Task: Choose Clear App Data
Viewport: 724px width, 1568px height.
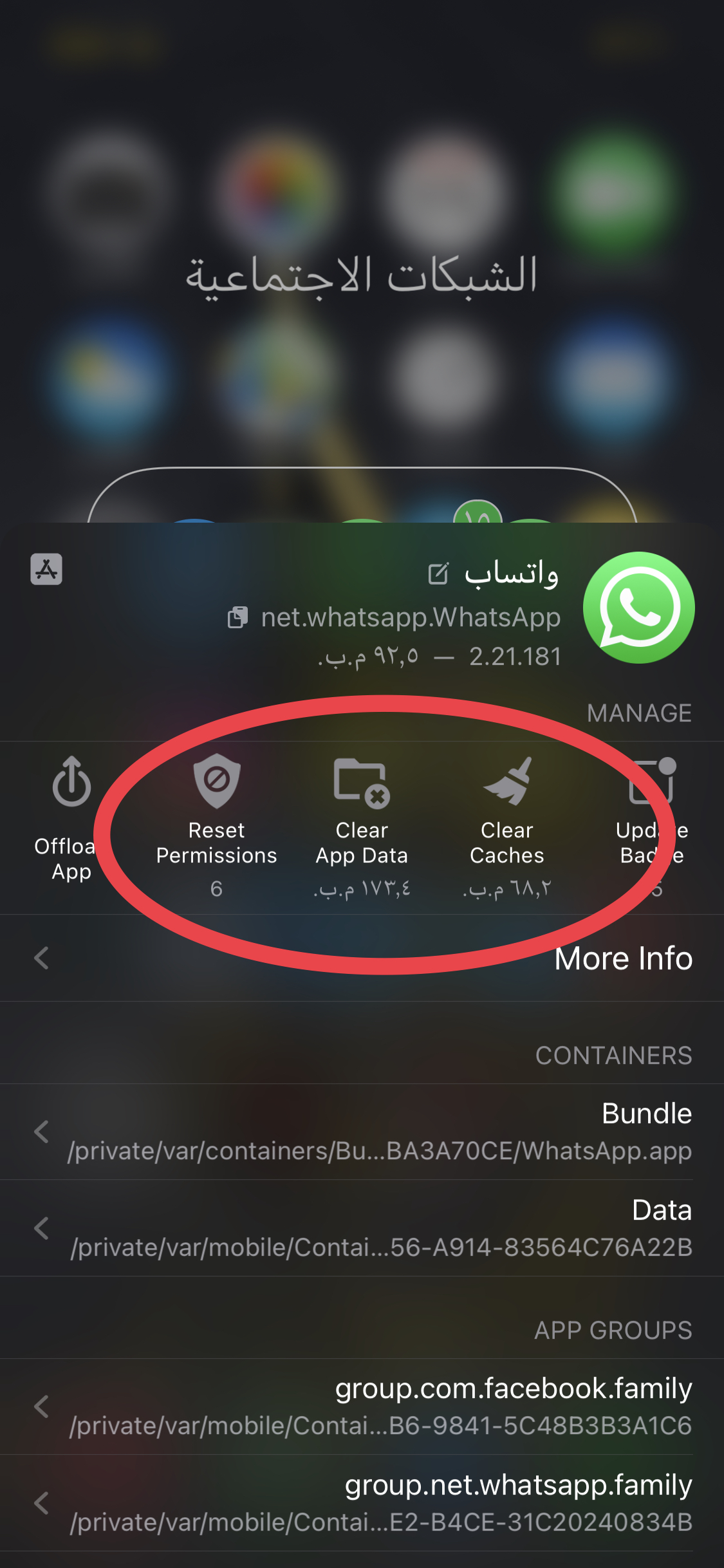Action: [362, 825]
